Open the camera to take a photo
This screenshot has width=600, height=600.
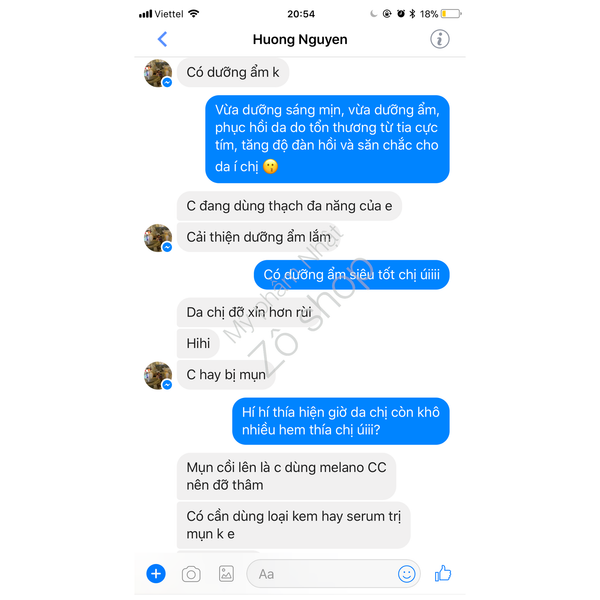tap(191, 574)
